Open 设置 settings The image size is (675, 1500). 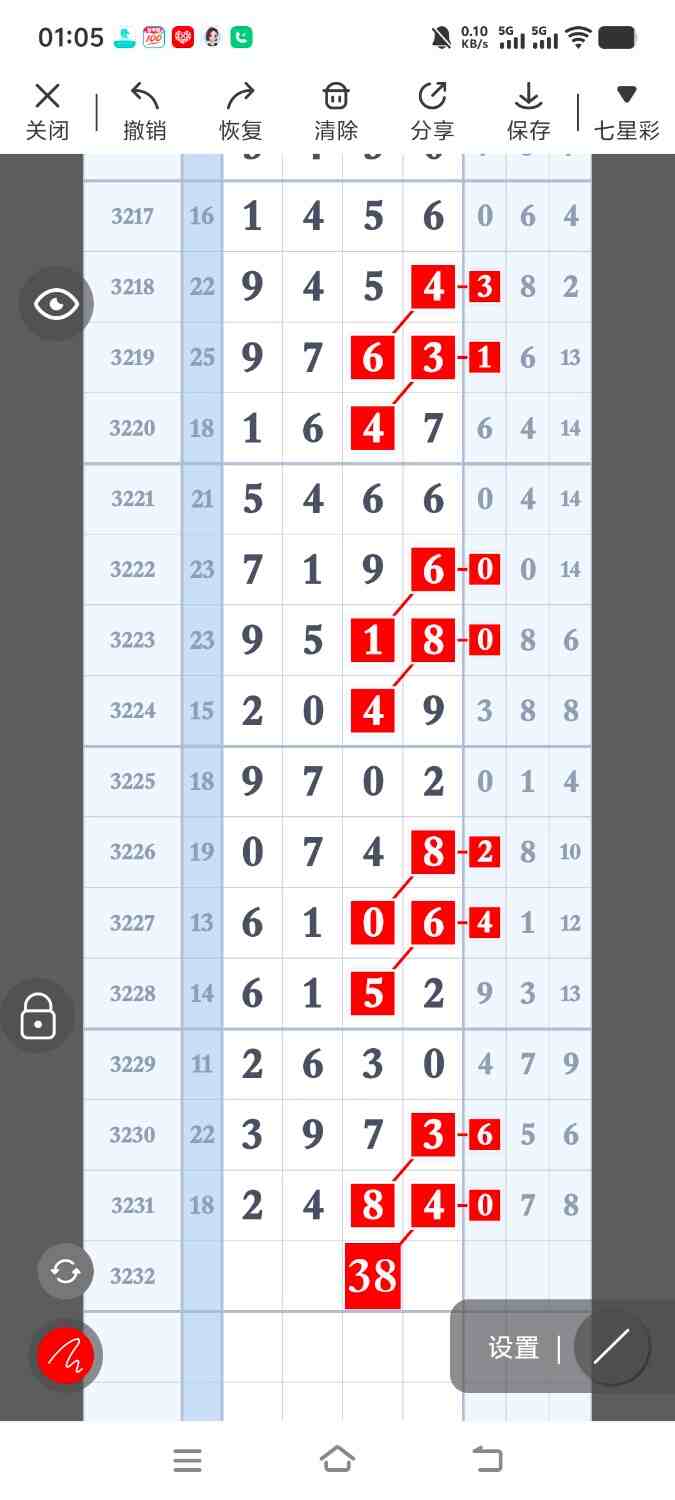click(x=513, y=1348)
